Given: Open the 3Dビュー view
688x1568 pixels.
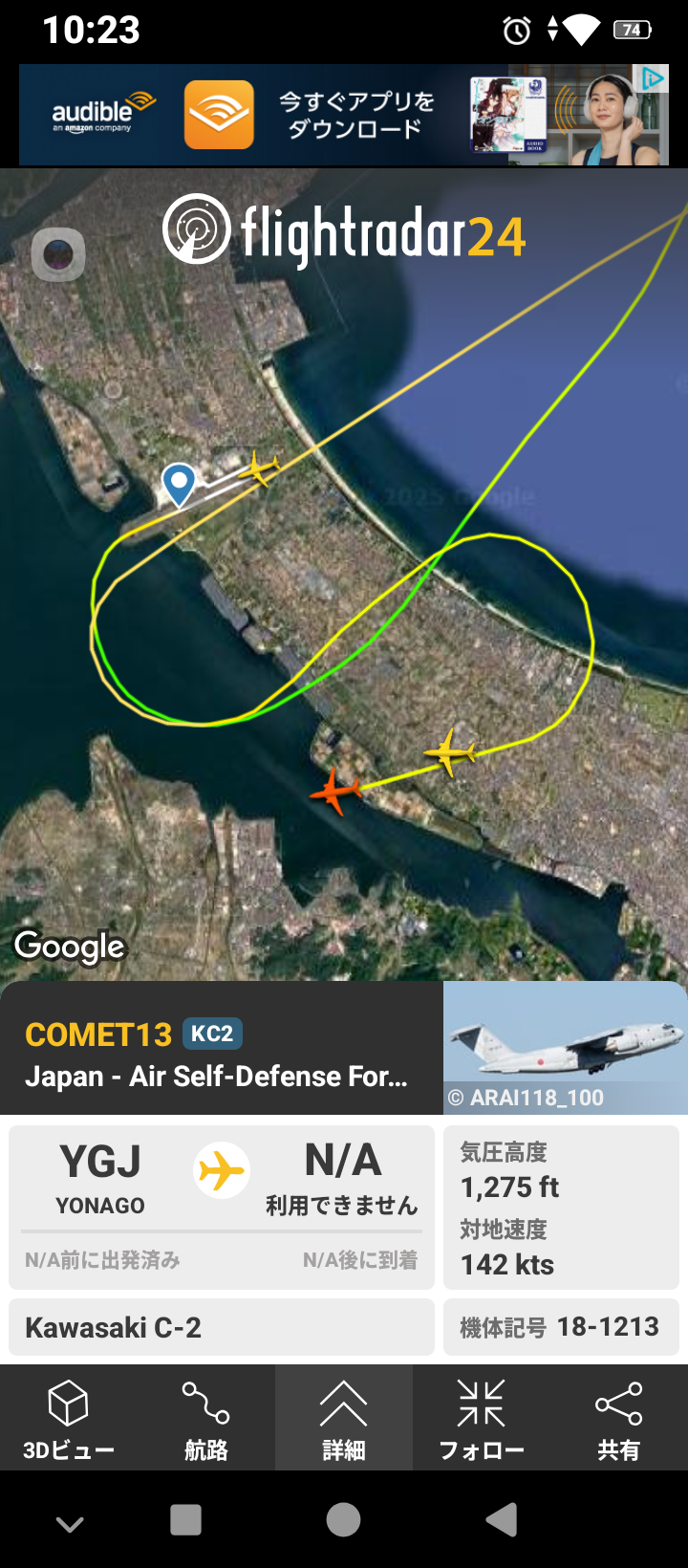Looking at the screenshot, I should (68, 1419).
